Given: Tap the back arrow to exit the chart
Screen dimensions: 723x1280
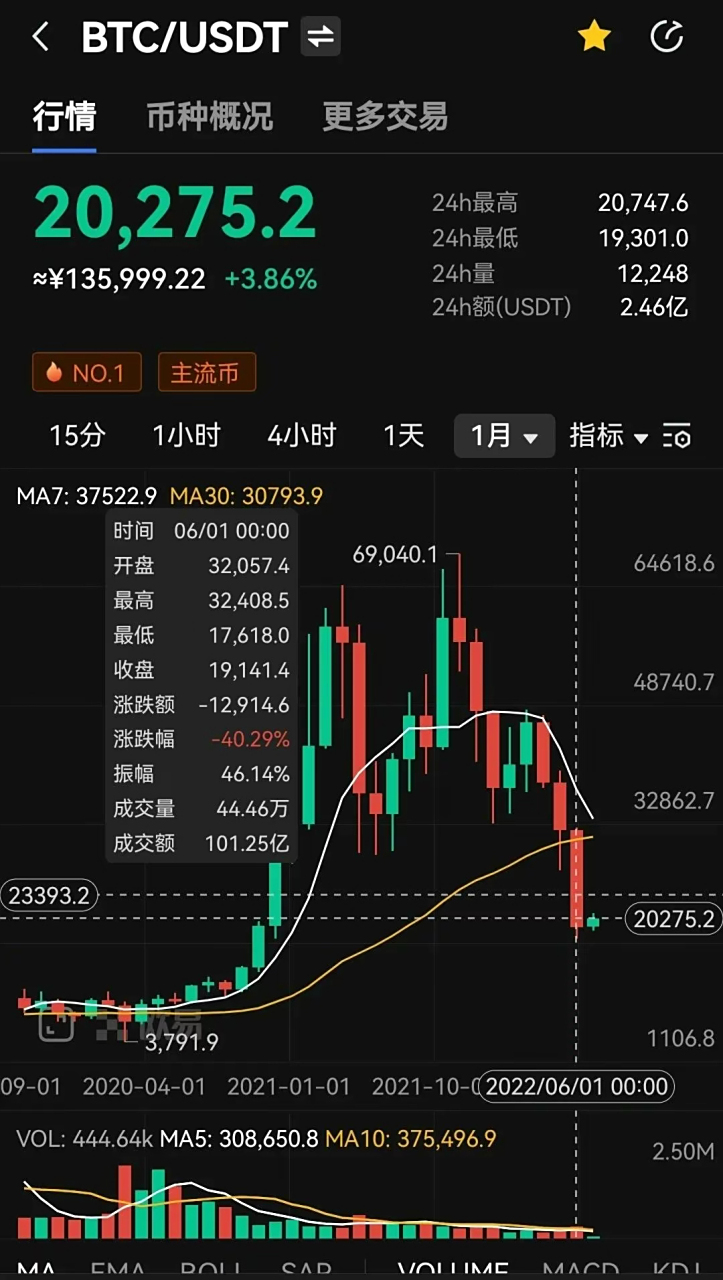Looking at the screenshot, I should [x=42, y=35].
